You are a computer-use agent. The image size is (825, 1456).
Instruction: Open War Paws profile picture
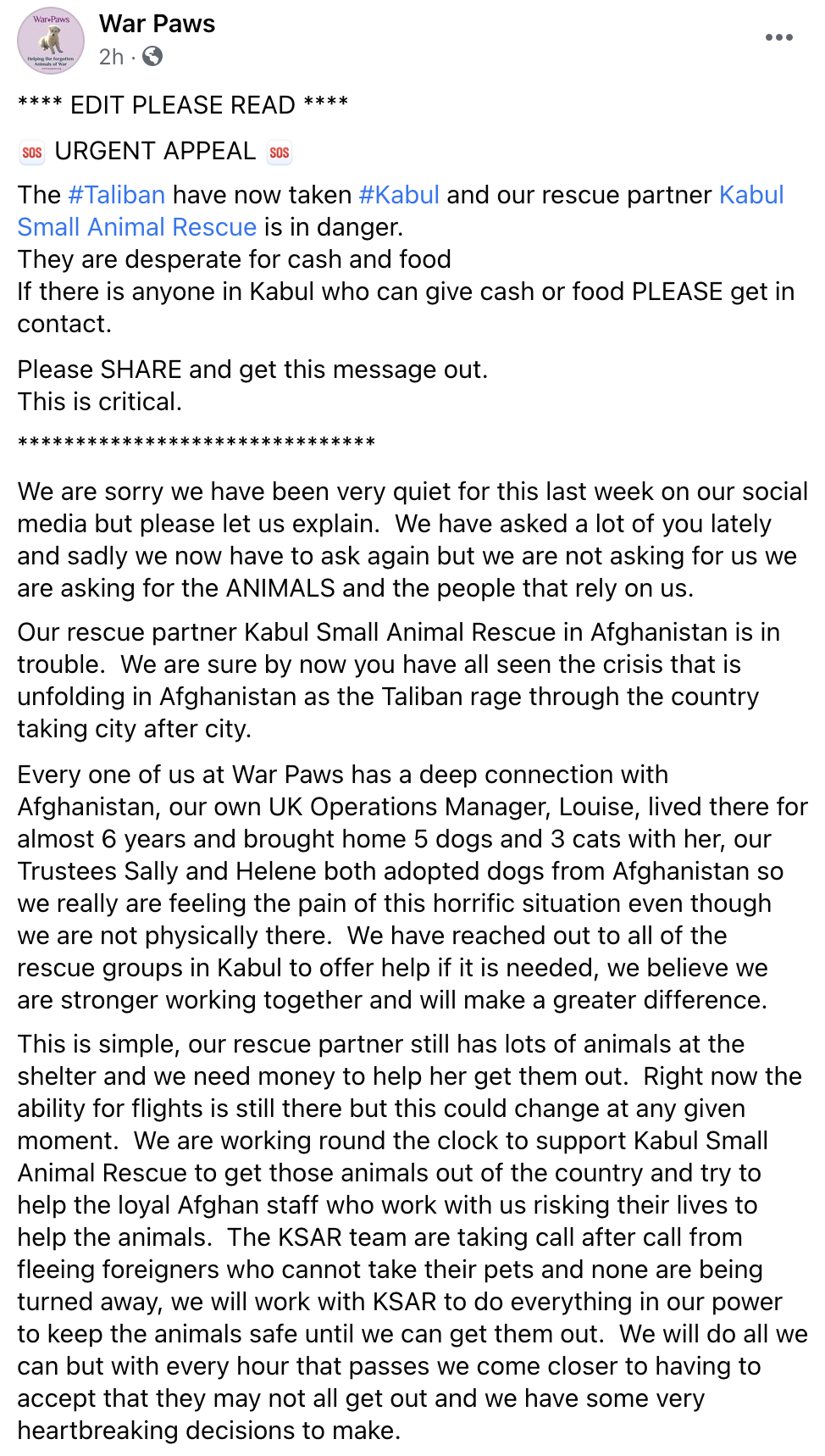(51, 41)
